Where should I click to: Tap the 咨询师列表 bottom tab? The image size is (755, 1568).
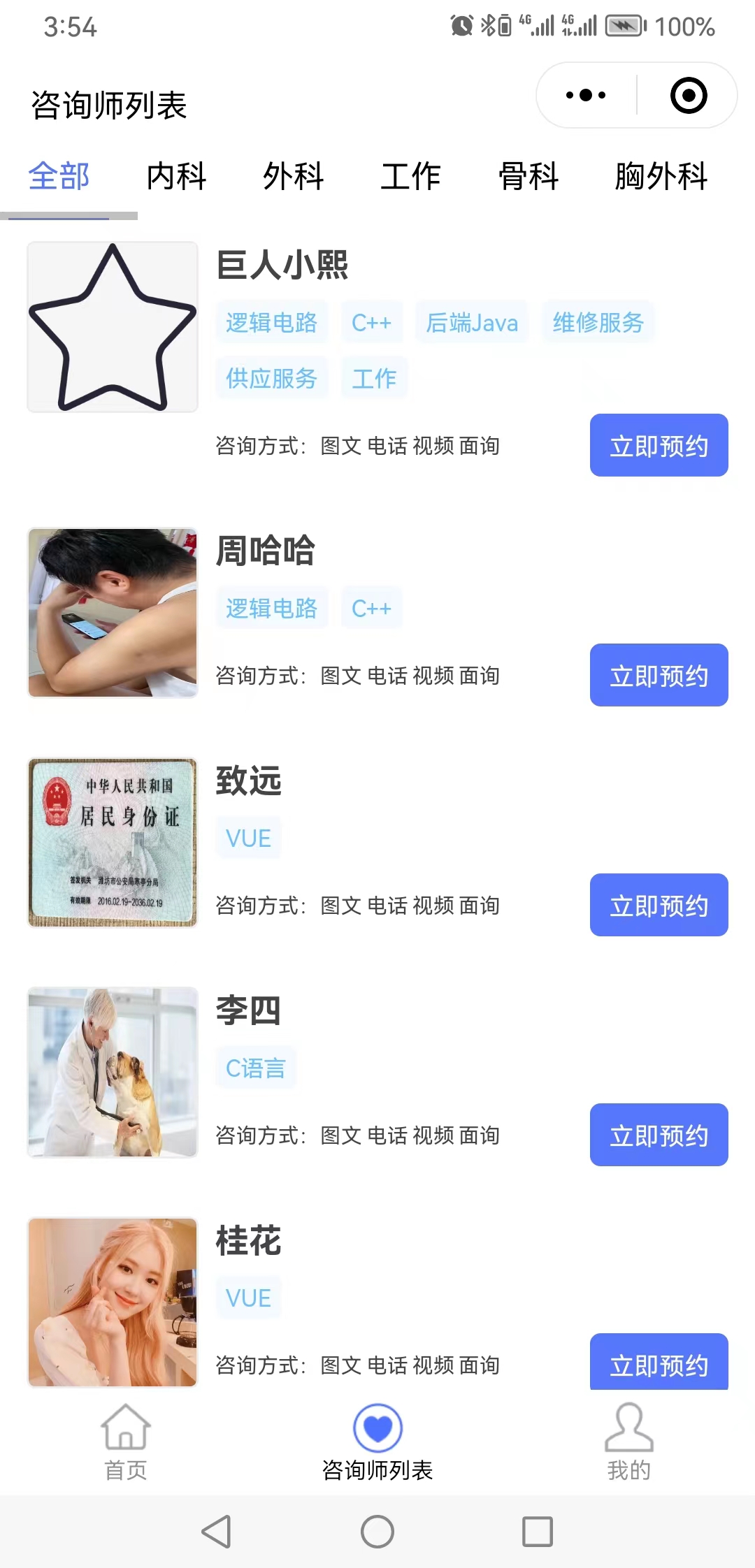(x=377, y=1442)
